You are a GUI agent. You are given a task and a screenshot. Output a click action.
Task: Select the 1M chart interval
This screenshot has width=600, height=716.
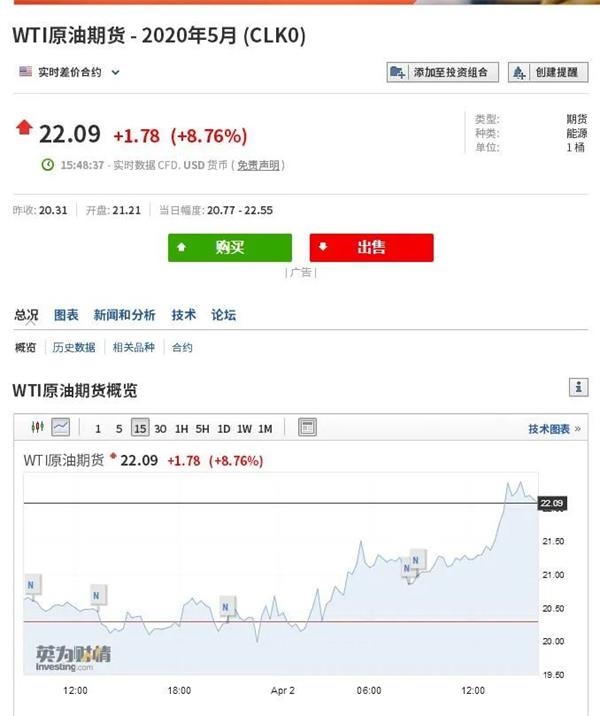265,429
